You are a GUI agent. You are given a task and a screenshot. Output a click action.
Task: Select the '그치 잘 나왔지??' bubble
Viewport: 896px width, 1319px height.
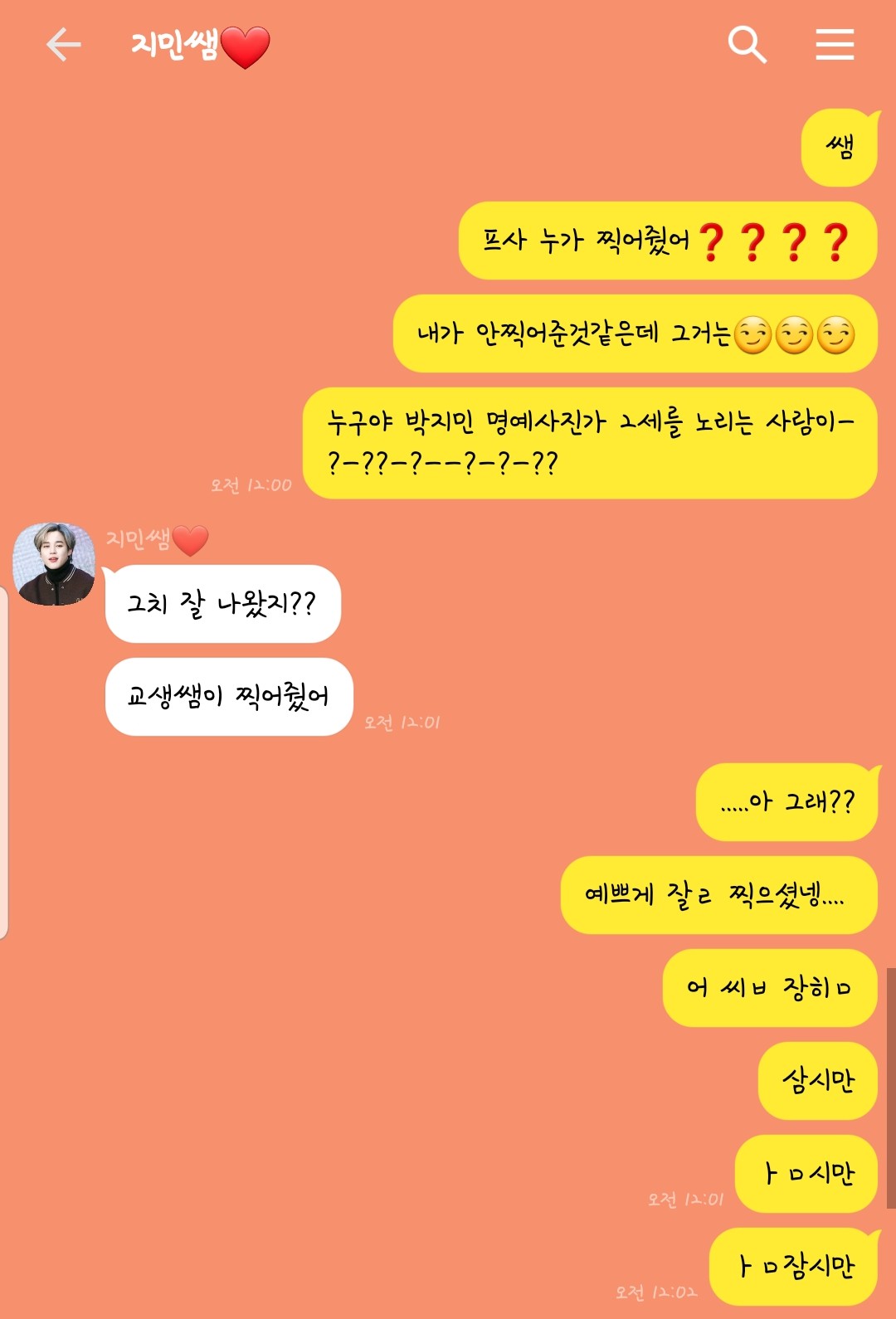pos(222,605)
